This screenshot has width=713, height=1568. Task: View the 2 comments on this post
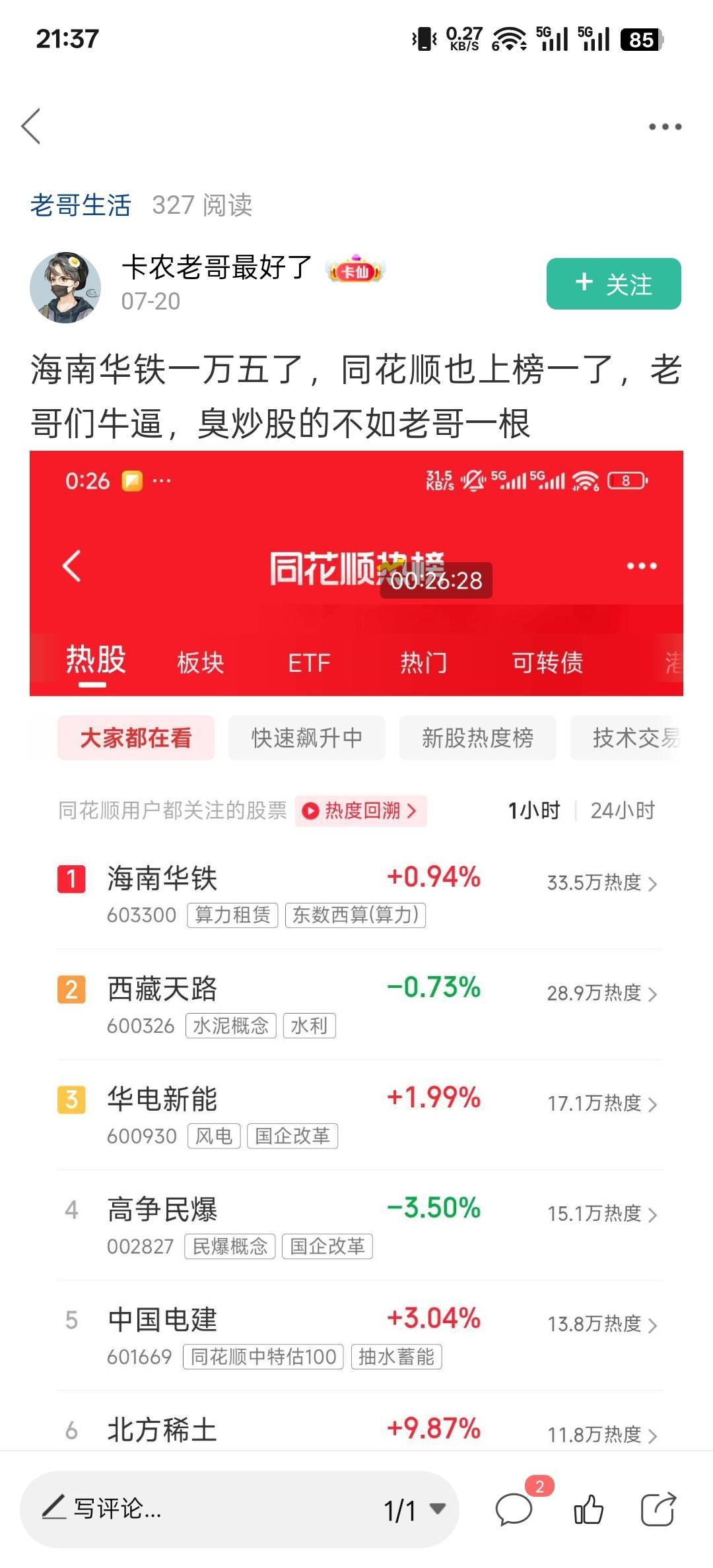tap(514, 1509)
